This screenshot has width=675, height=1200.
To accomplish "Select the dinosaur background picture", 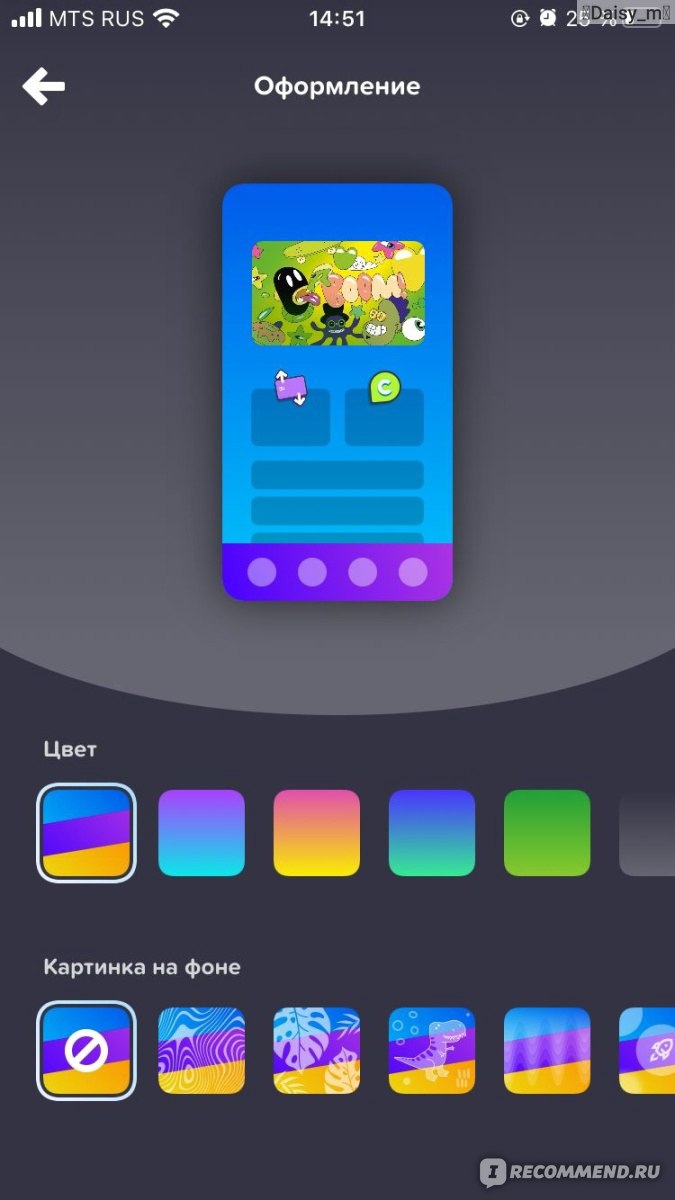I will tap(431, 1051).
